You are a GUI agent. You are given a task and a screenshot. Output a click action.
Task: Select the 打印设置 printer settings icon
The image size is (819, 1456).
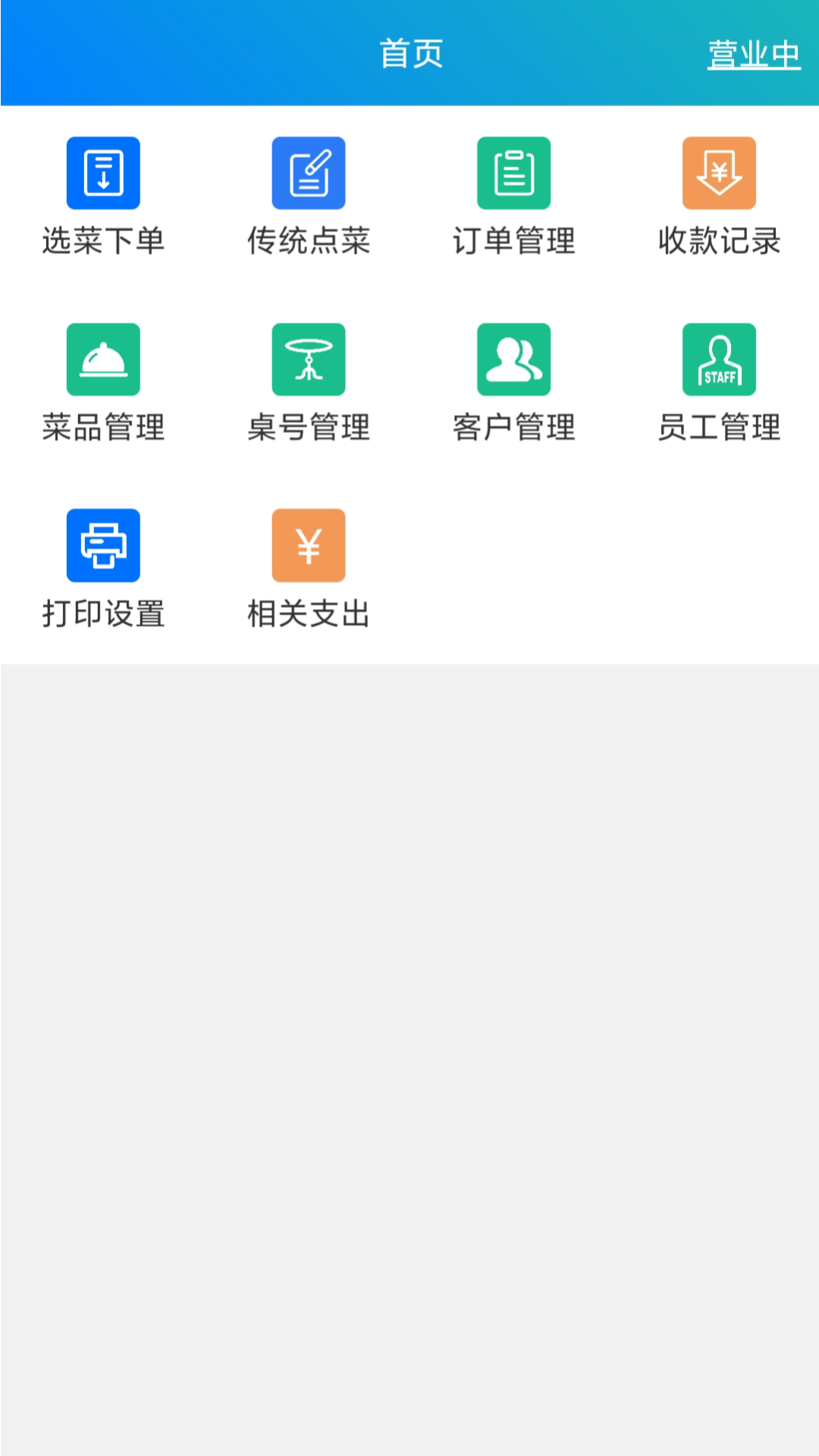point(102,544)
